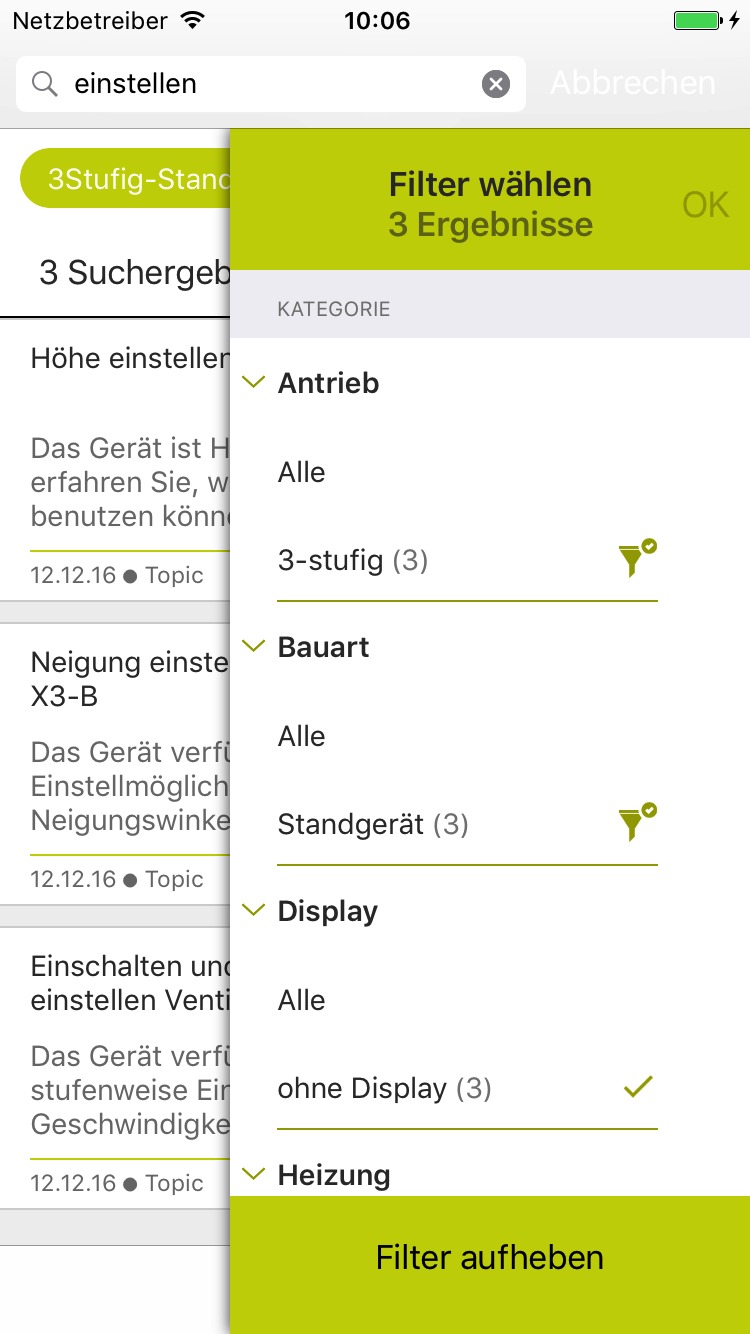Toggle the Standgerät filter option

[x=467, y=825]
